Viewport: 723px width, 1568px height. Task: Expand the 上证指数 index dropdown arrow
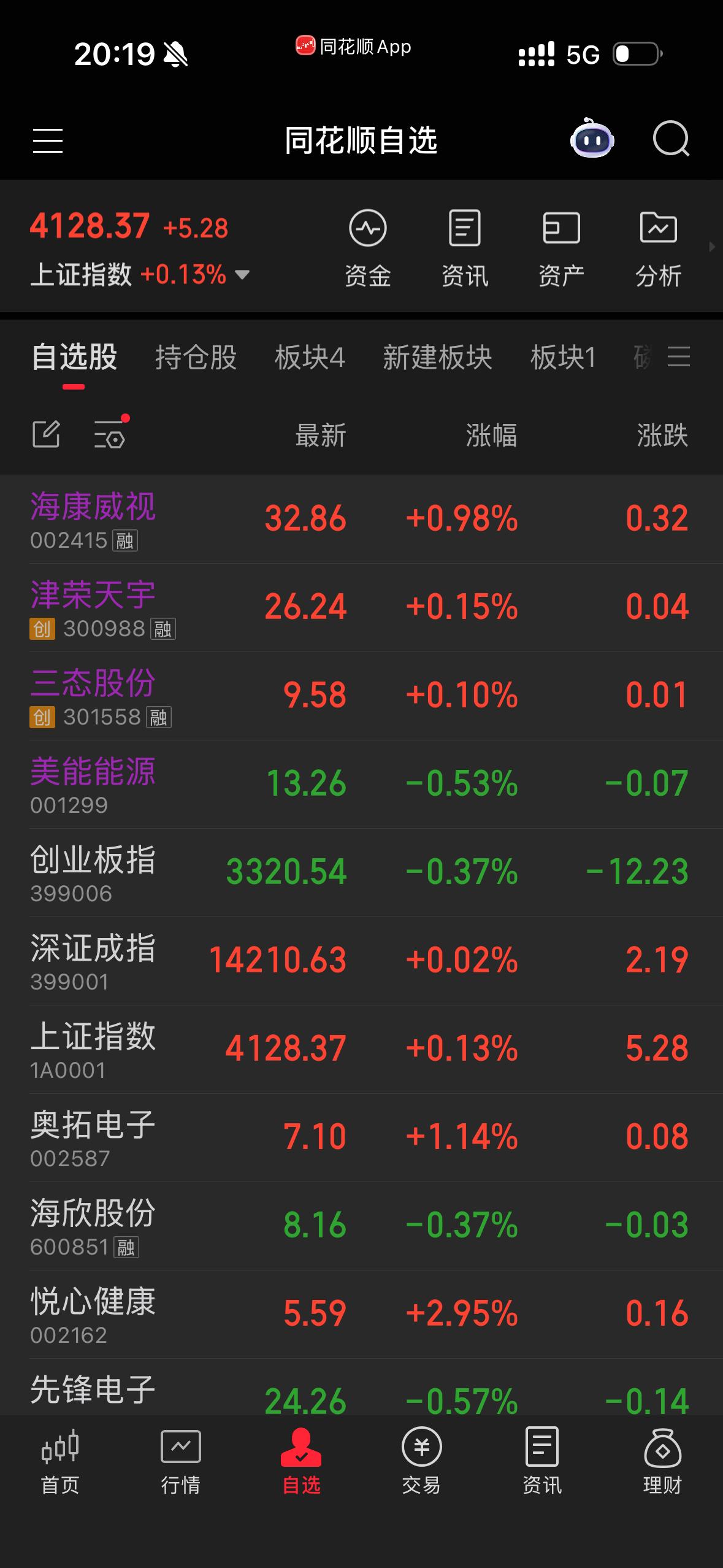pos(242,277)
